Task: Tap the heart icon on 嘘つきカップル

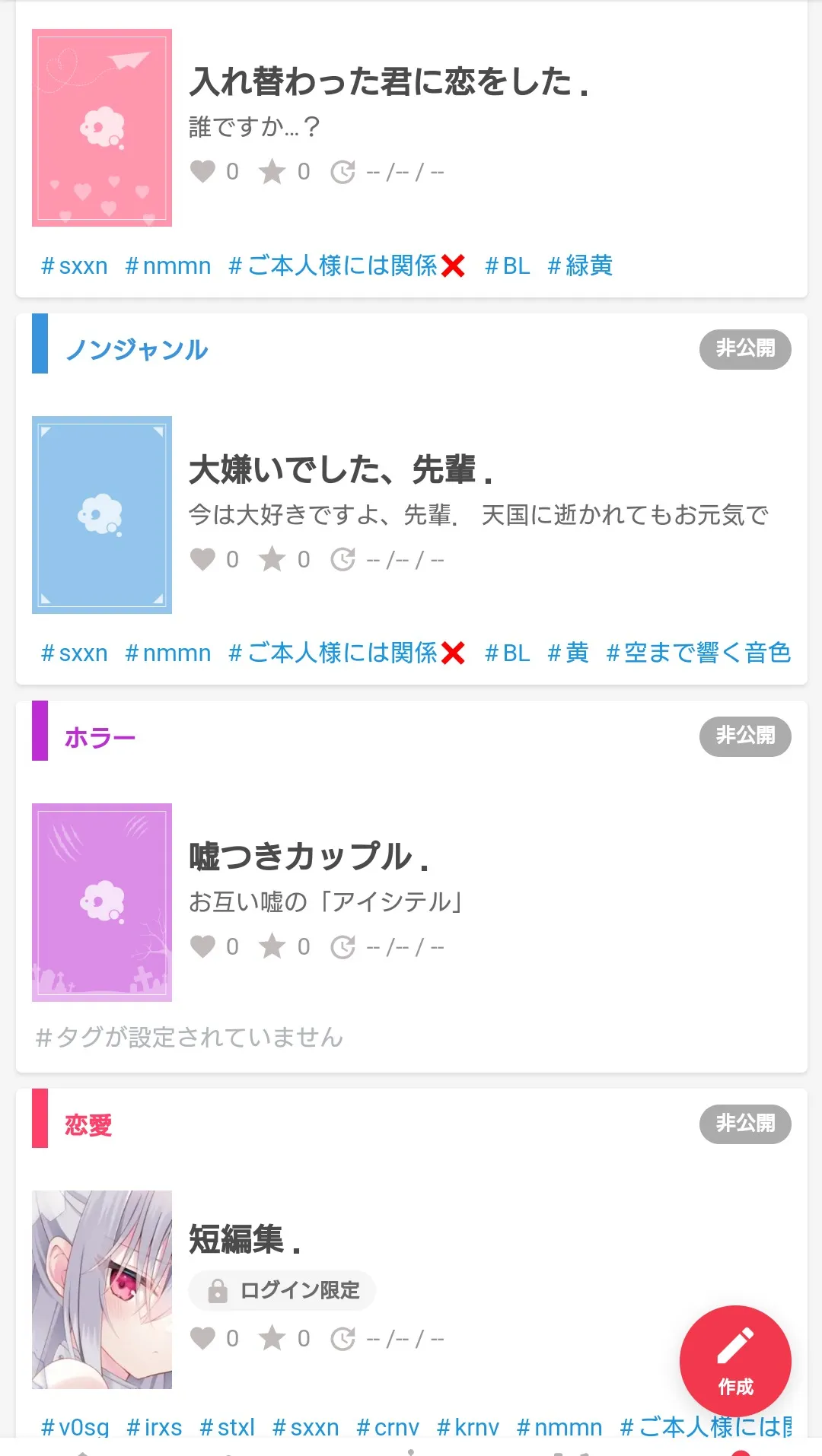Action: pos(204,946)
